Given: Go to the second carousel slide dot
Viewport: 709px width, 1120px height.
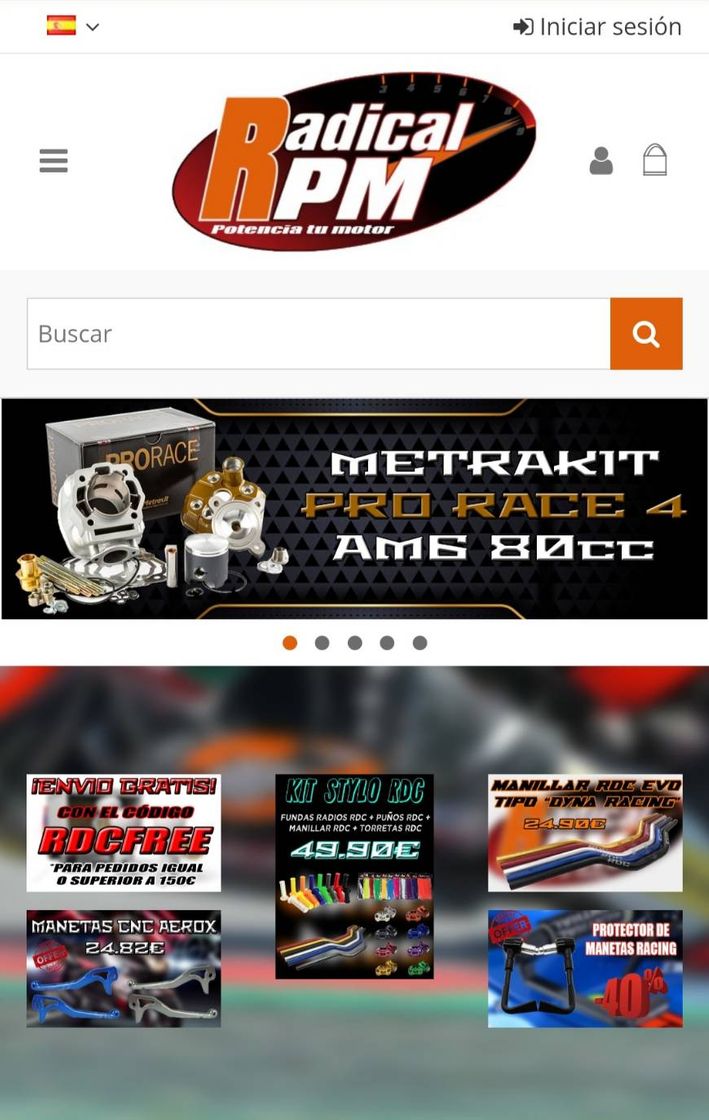Looking at the screenshot, I should click(x=322, y=643).
